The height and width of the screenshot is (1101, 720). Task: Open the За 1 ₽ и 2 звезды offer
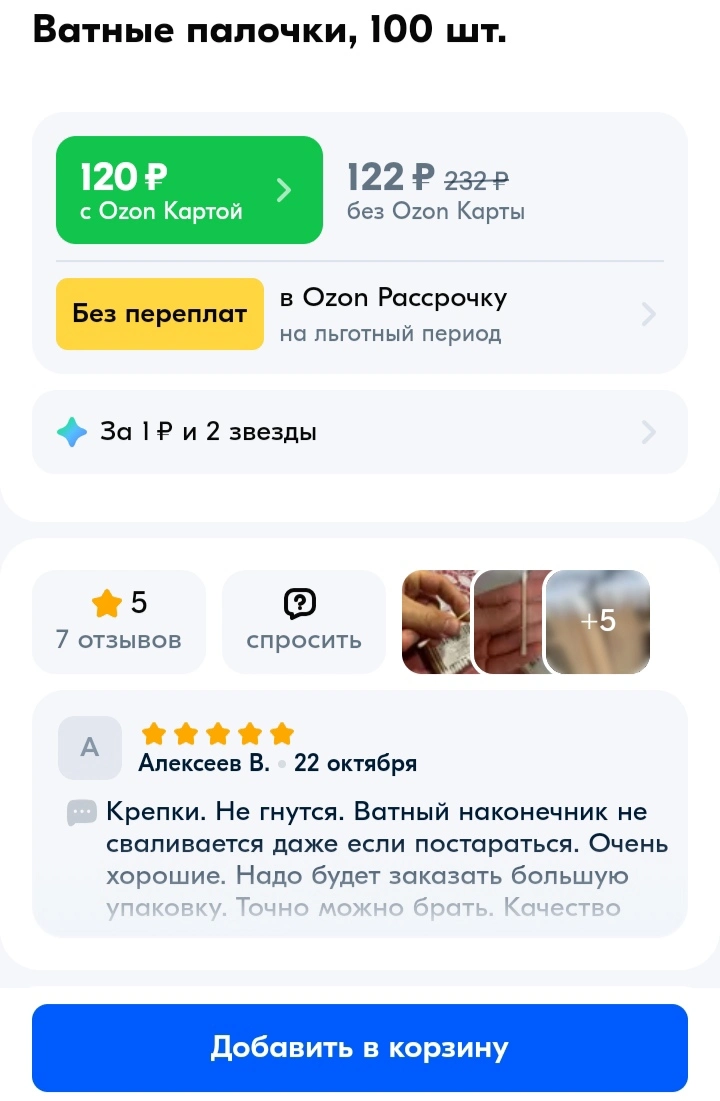[x=360, y=432]
